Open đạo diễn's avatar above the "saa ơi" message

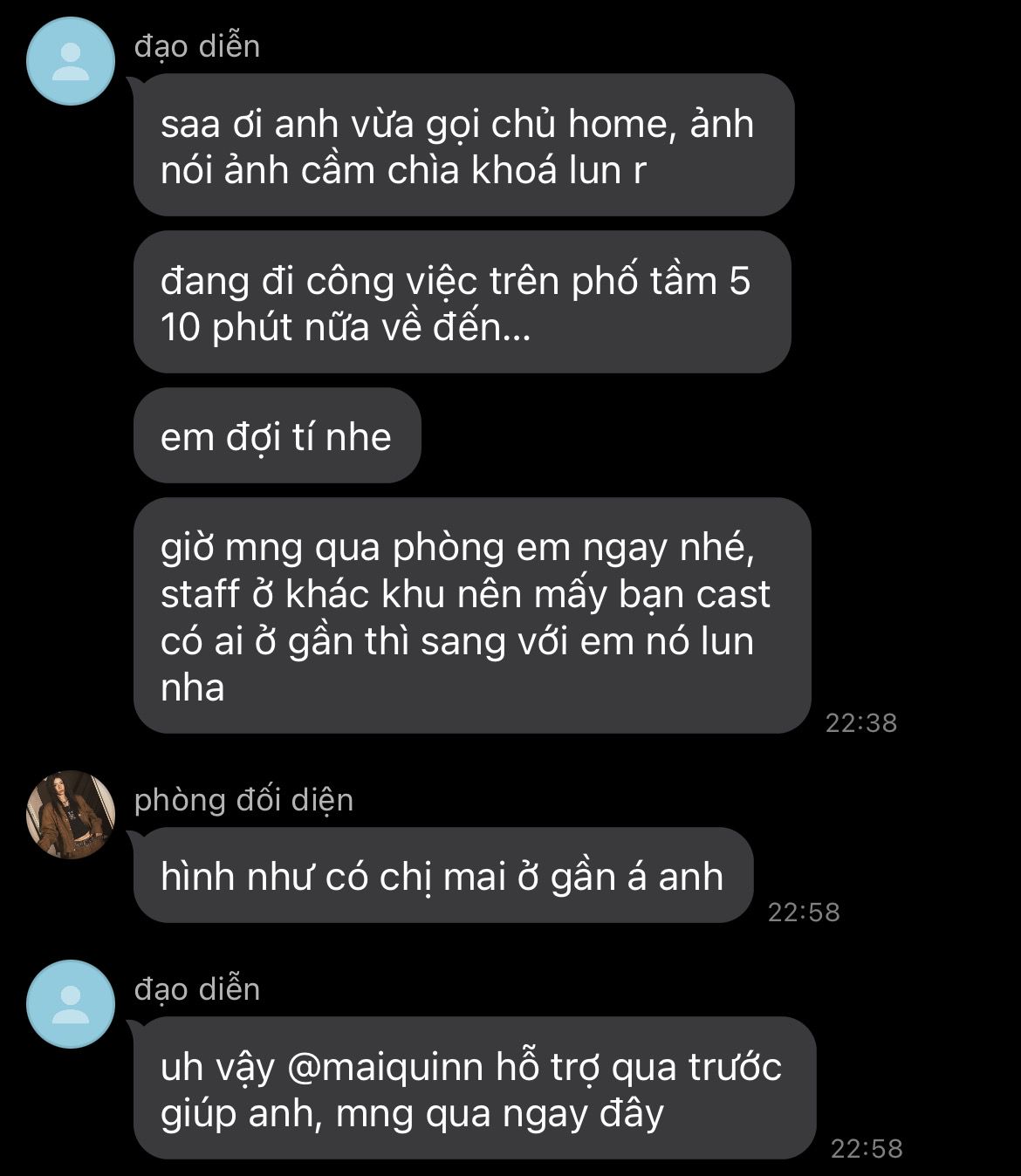[71, 61]
